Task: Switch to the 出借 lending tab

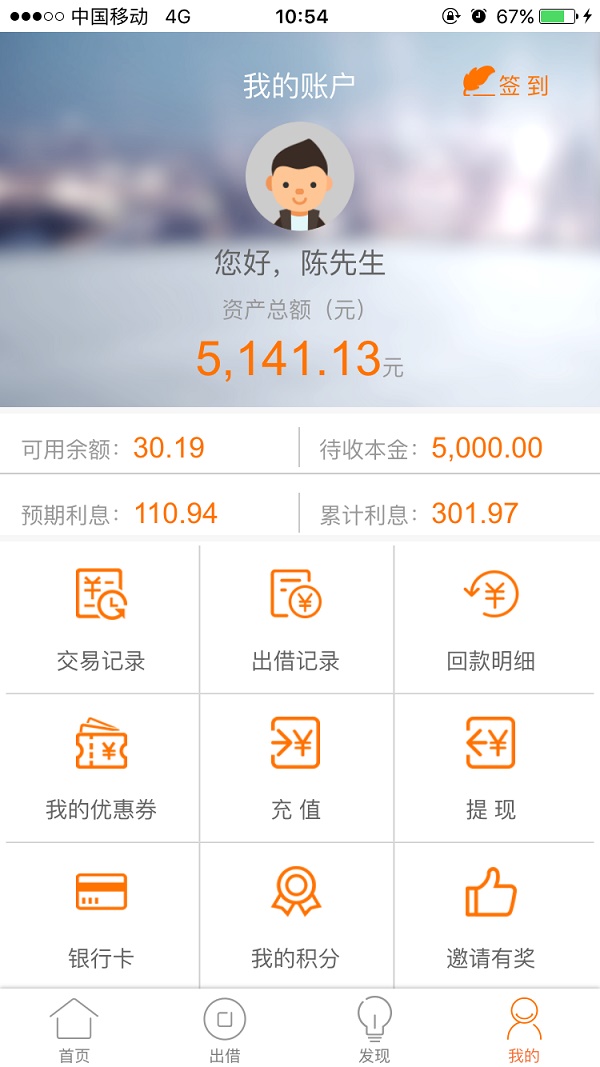Action: (x=224, y=1030)
